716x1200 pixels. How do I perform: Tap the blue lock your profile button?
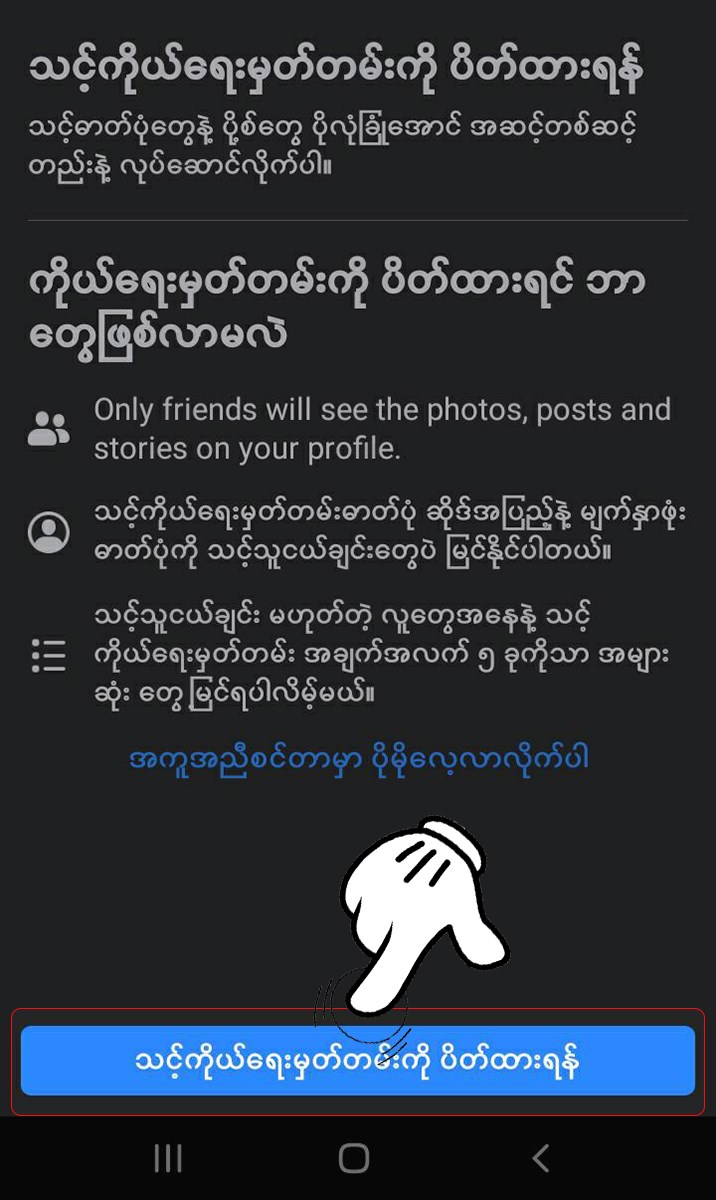[357, 1060]
